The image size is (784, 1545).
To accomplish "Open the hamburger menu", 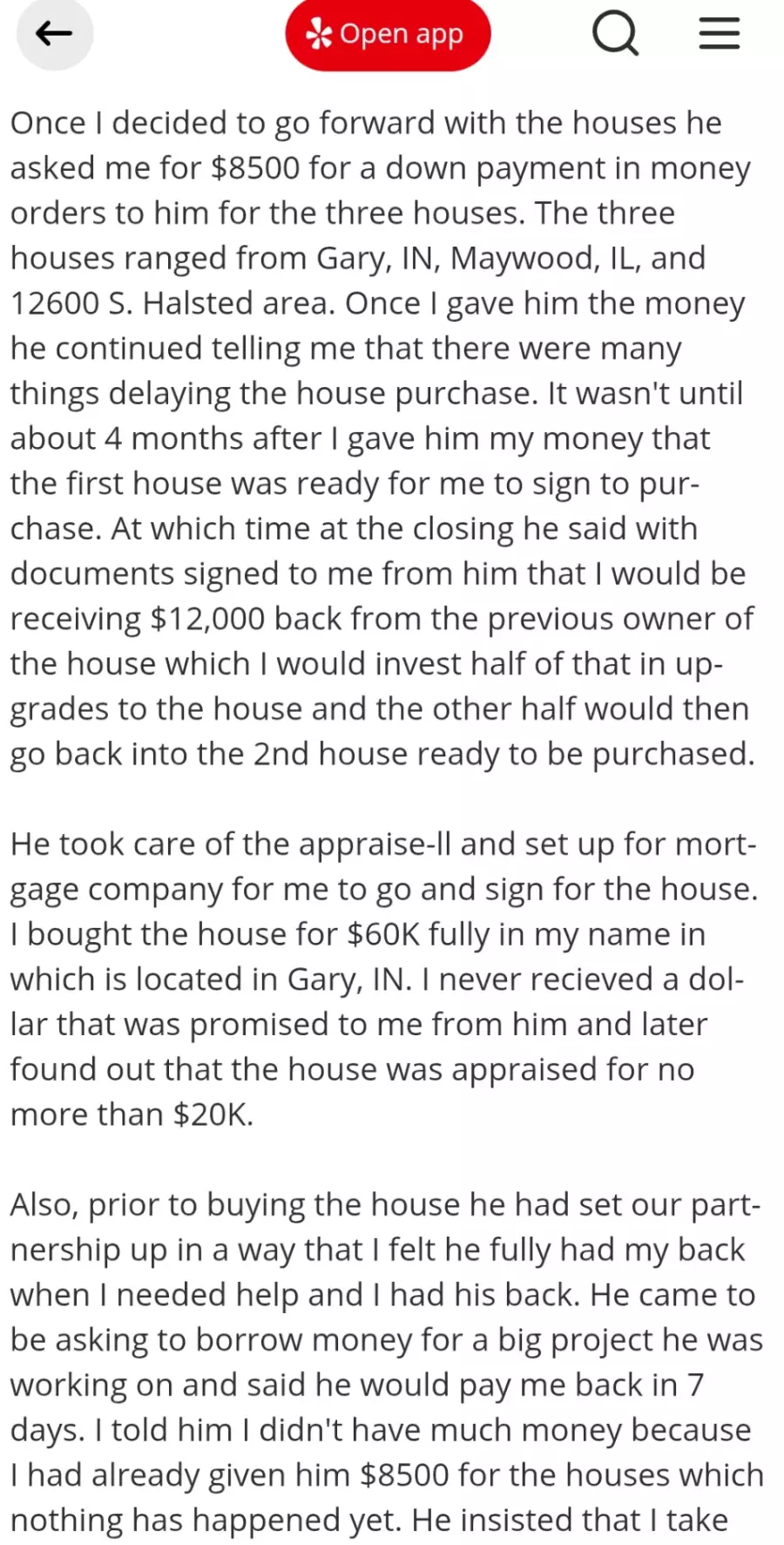I will pos(720,34).
